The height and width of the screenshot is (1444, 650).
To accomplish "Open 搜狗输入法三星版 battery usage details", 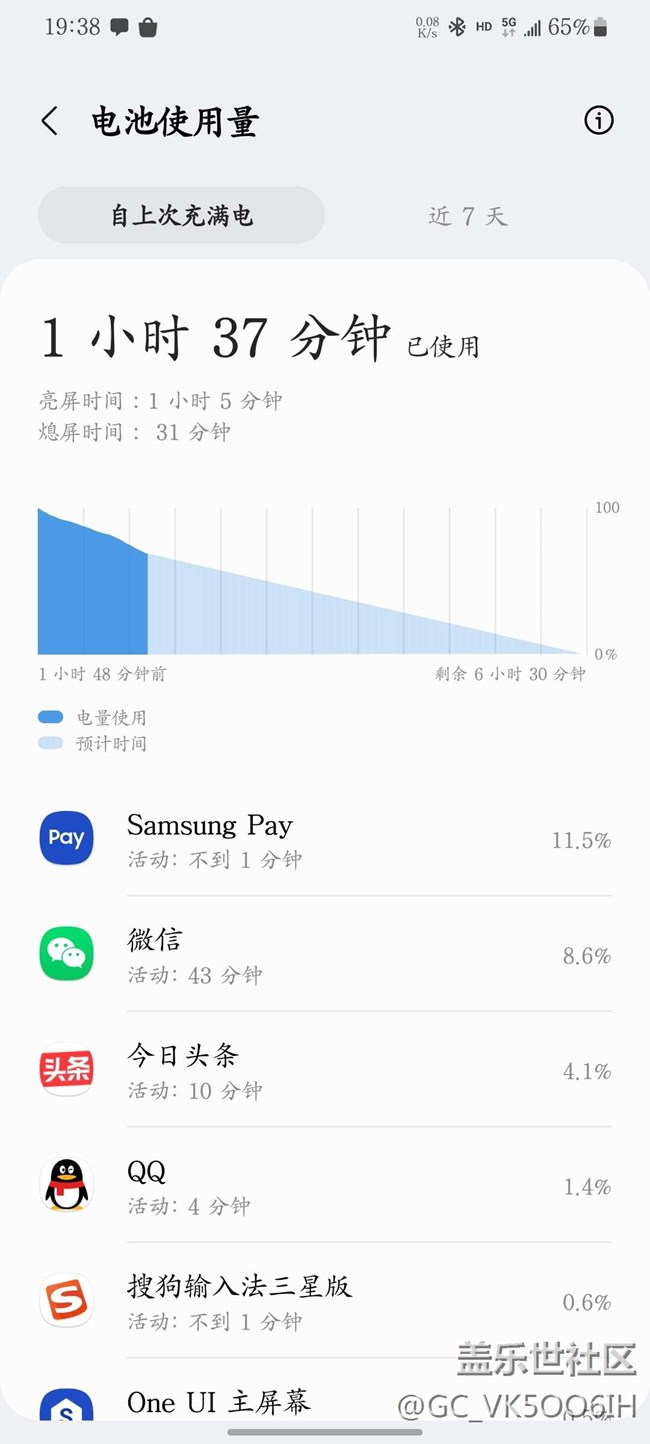I will (325, 1300).
